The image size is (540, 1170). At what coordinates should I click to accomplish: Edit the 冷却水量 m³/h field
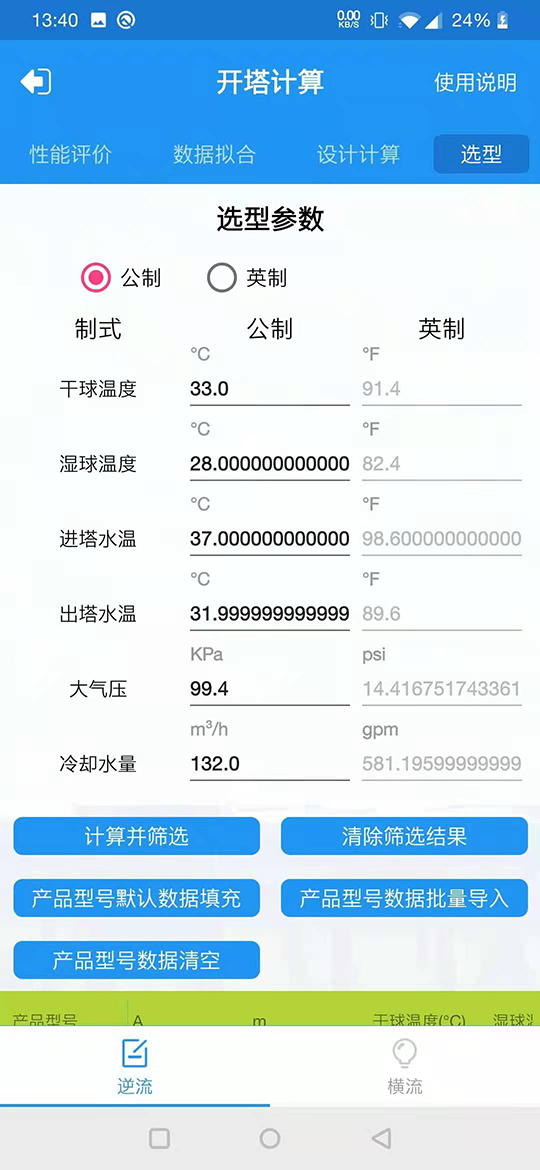[x=269, y=764]
